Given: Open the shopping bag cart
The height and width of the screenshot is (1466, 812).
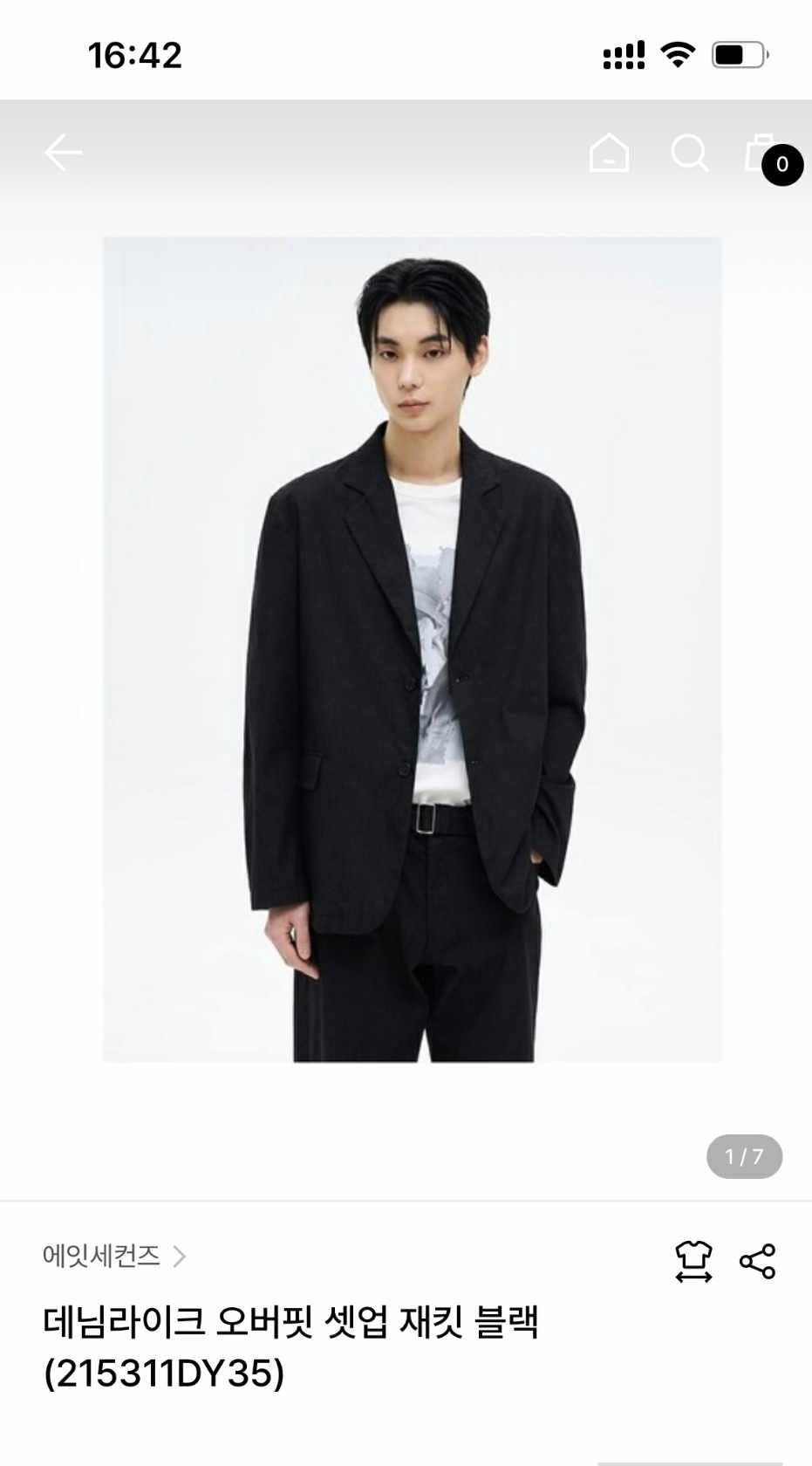Looking at the screenshot, I should tap(762, 154).
